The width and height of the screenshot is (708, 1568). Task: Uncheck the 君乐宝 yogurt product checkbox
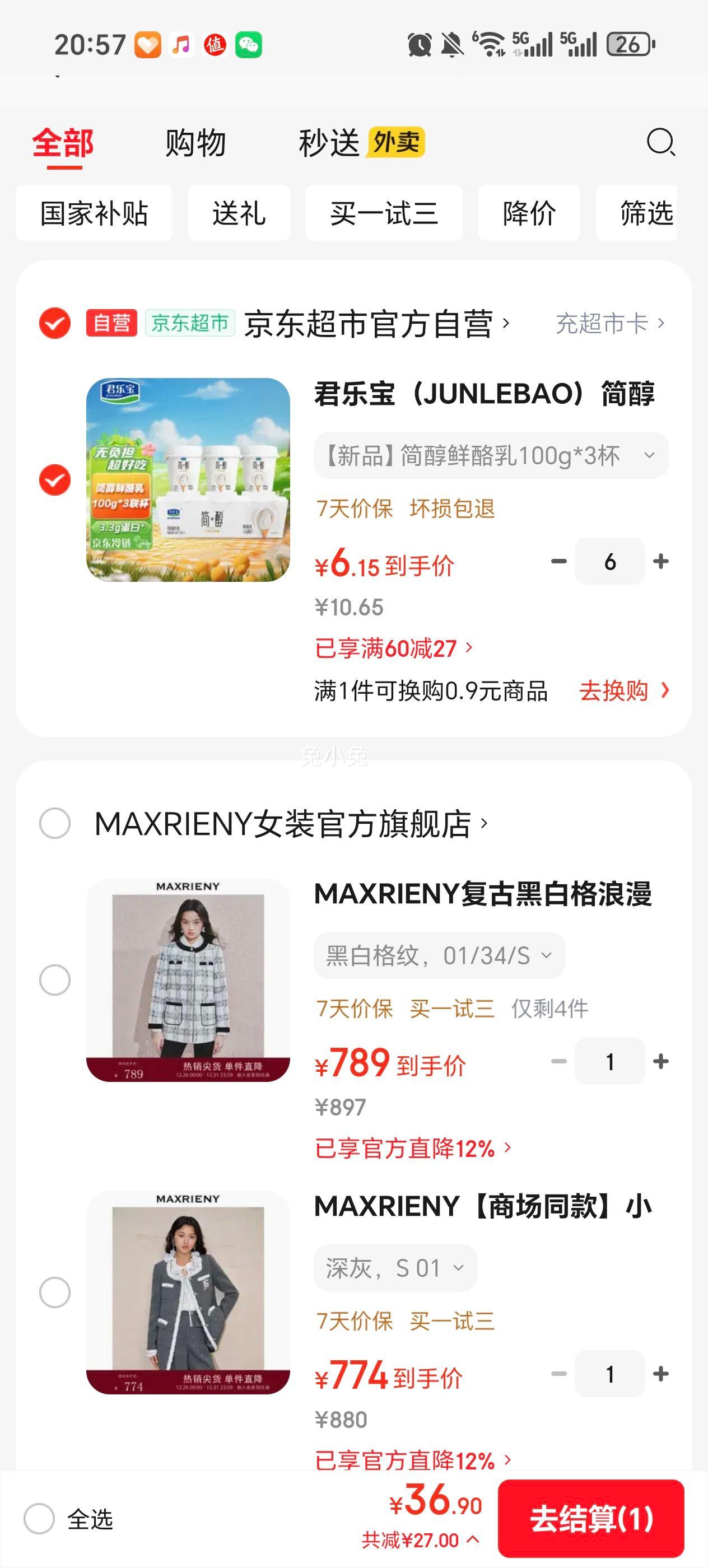(x=55, y=480)
